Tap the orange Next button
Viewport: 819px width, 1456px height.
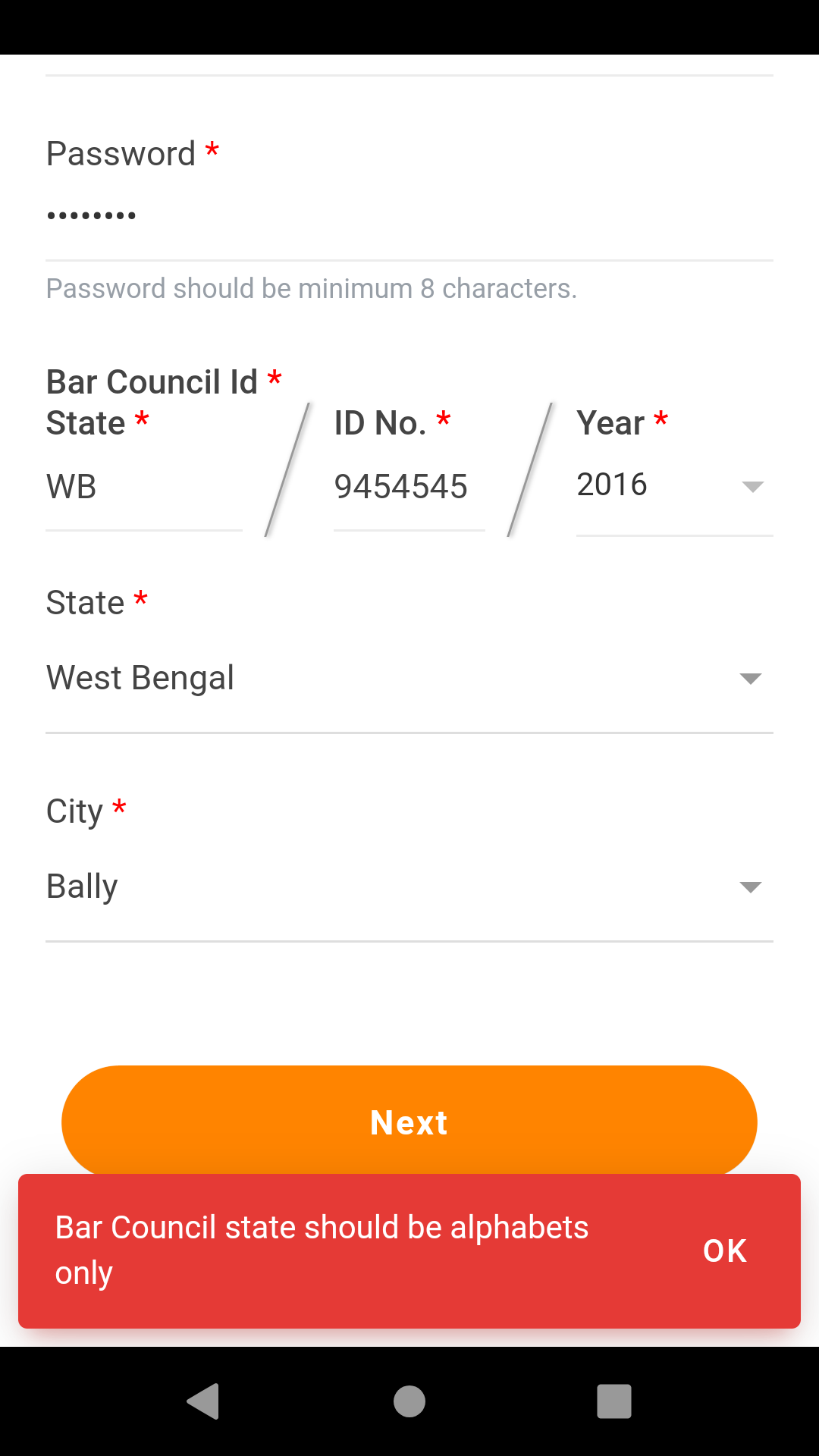(x=409, y=1121)
